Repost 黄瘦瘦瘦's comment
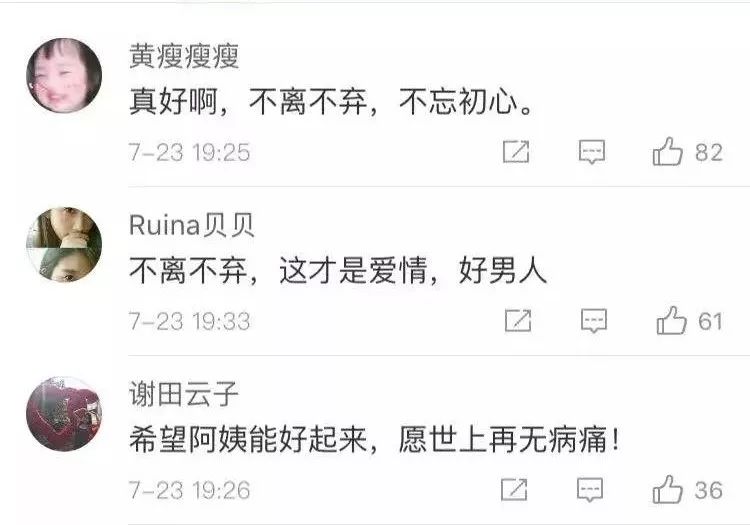This screenshot has height=525, width=750. [516, 152]
